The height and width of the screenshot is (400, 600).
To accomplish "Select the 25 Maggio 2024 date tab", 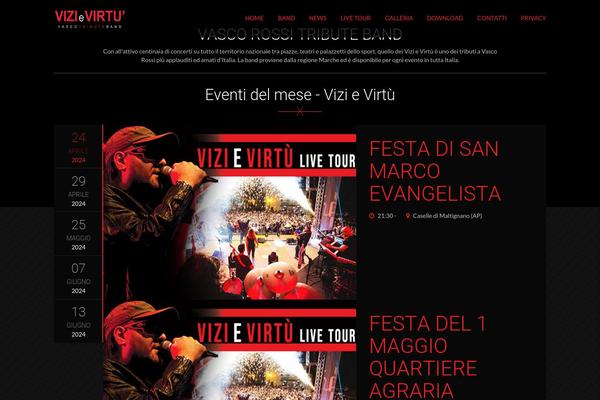I will pyautogui.click(x=78, y=233).
